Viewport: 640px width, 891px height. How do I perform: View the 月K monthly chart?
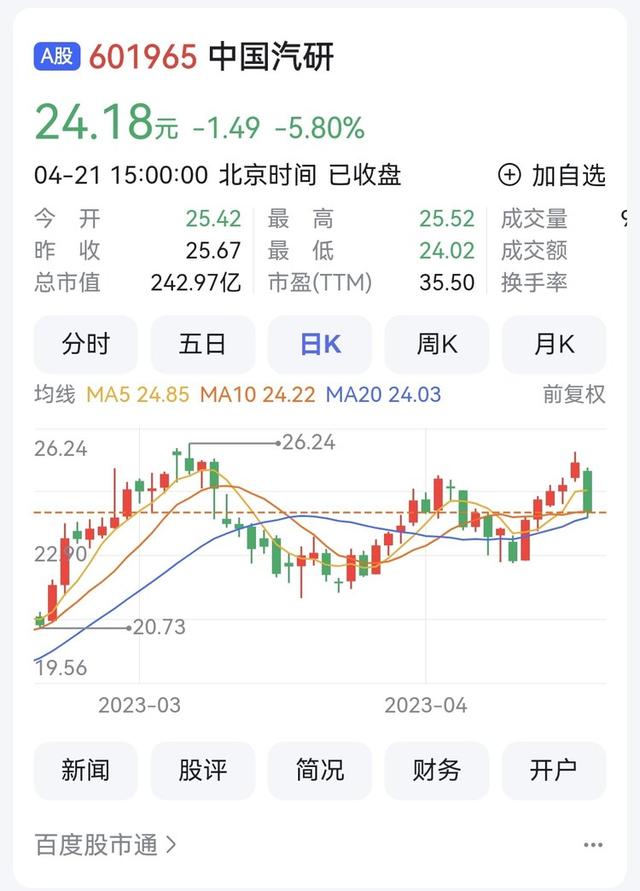pyautogui.click(x=553, y=345)
